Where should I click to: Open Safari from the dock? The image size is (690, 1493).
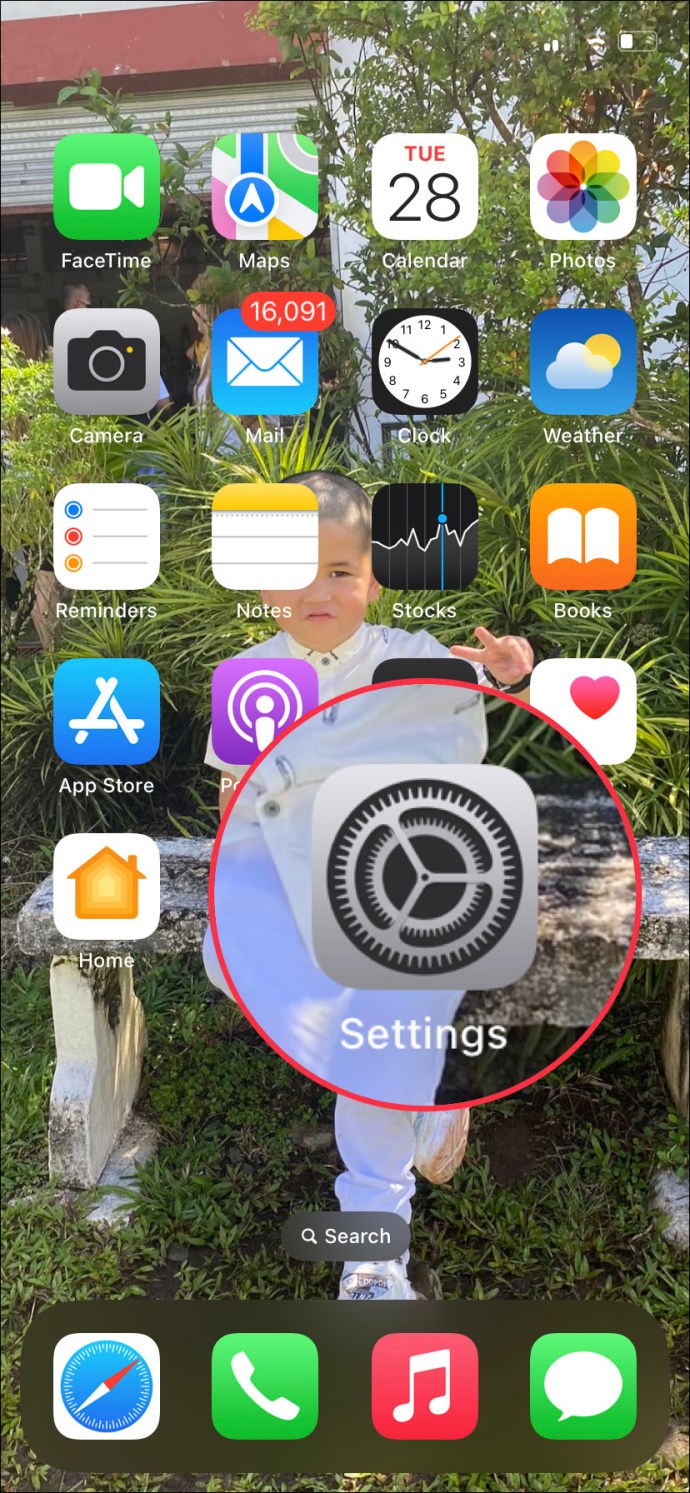point(106,1386)
